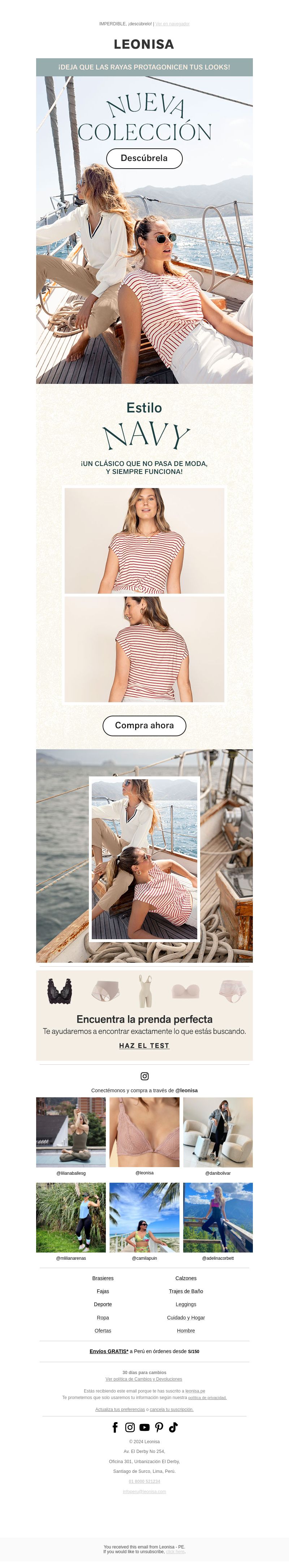
Task: Start the quiz with HAZ EL TEST
Action: tap(144, 1045)
